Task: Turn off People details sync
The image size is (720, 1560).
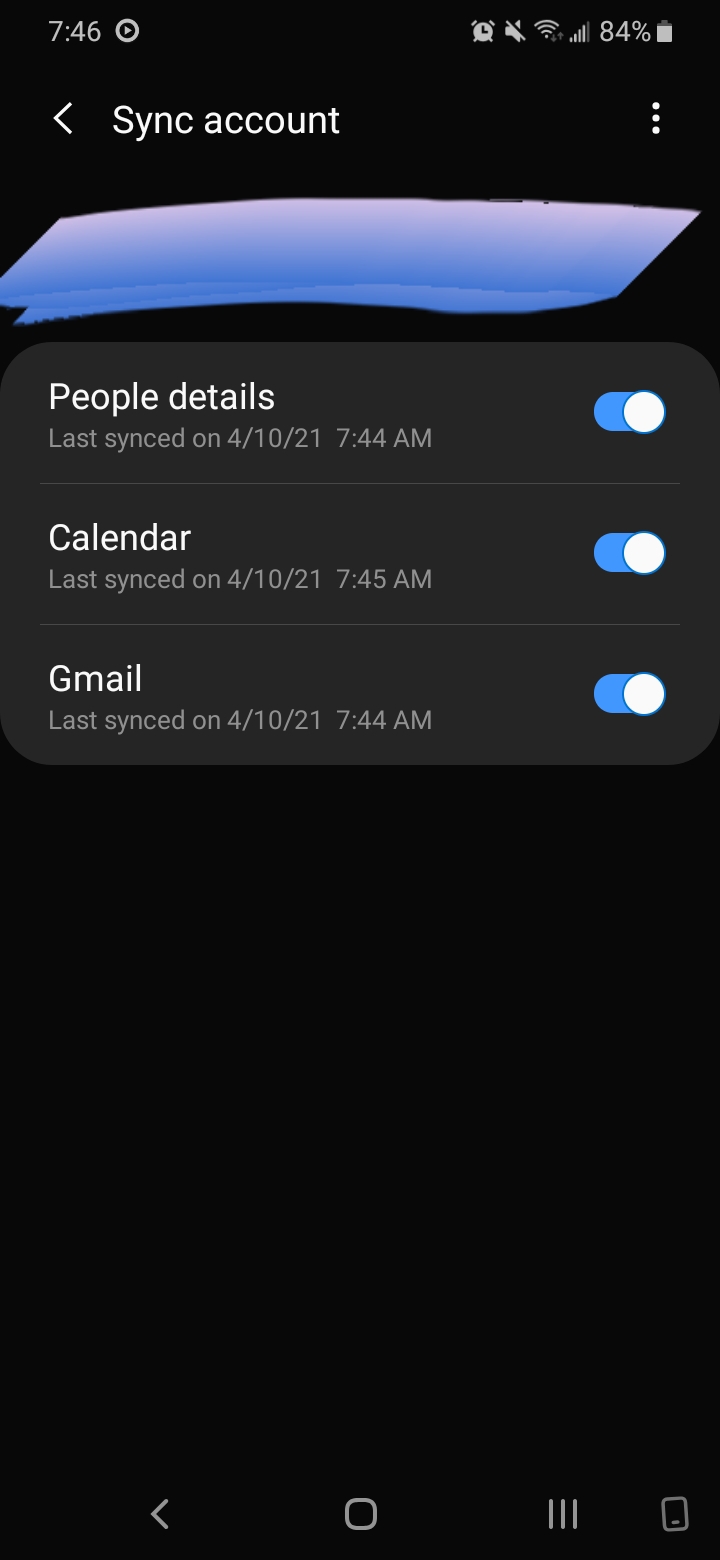Action: click(630, 412)
